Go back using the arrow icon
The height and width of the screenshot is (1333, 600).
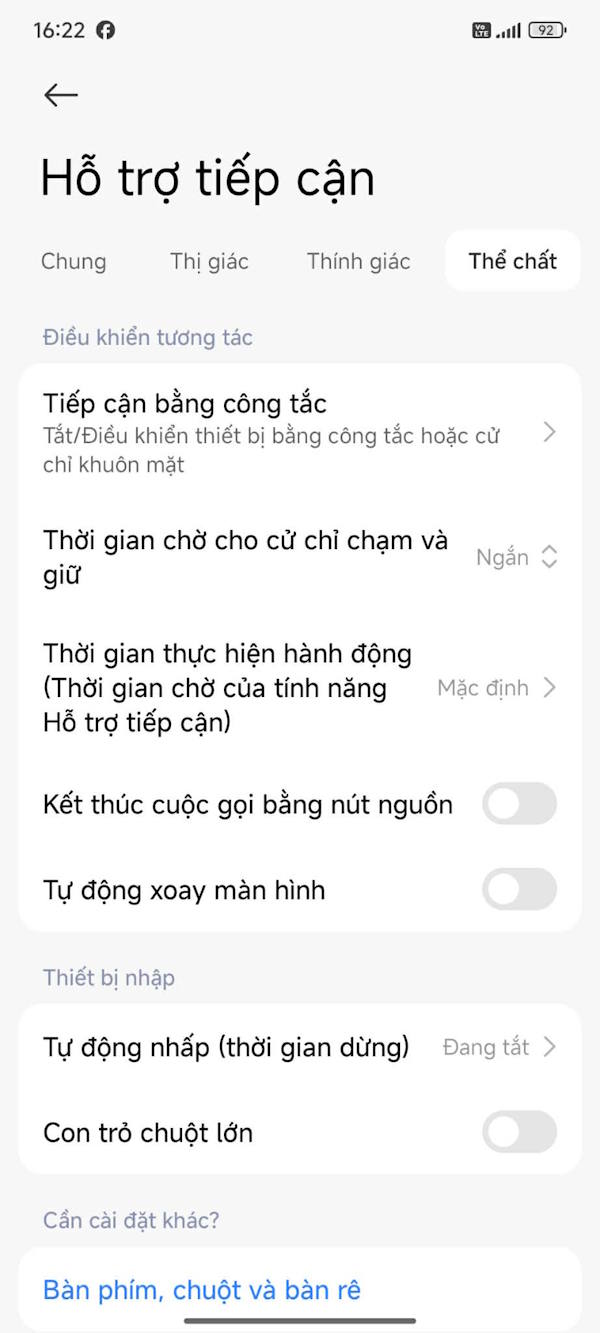pos(61,95)
